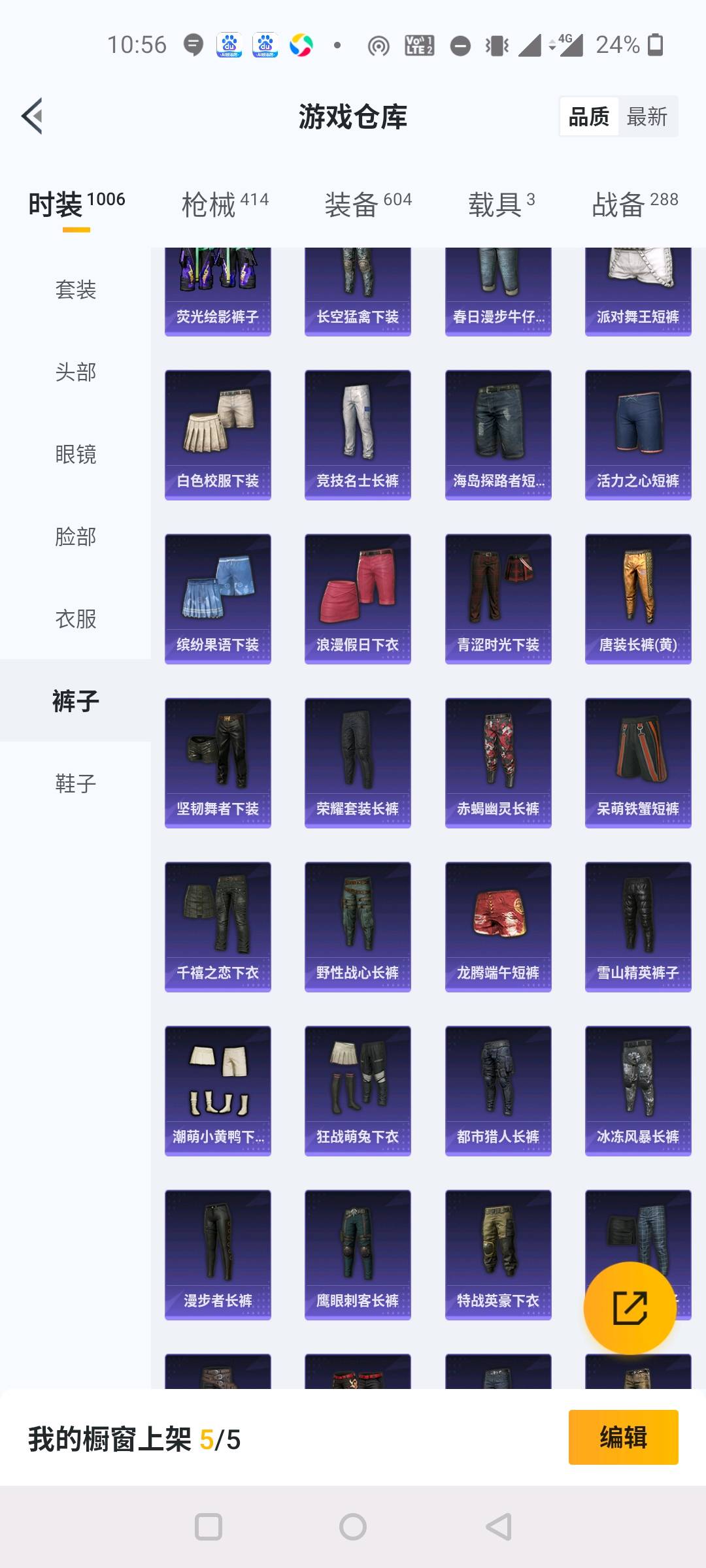Select the 眼镜 category

(x=75, y=454)
